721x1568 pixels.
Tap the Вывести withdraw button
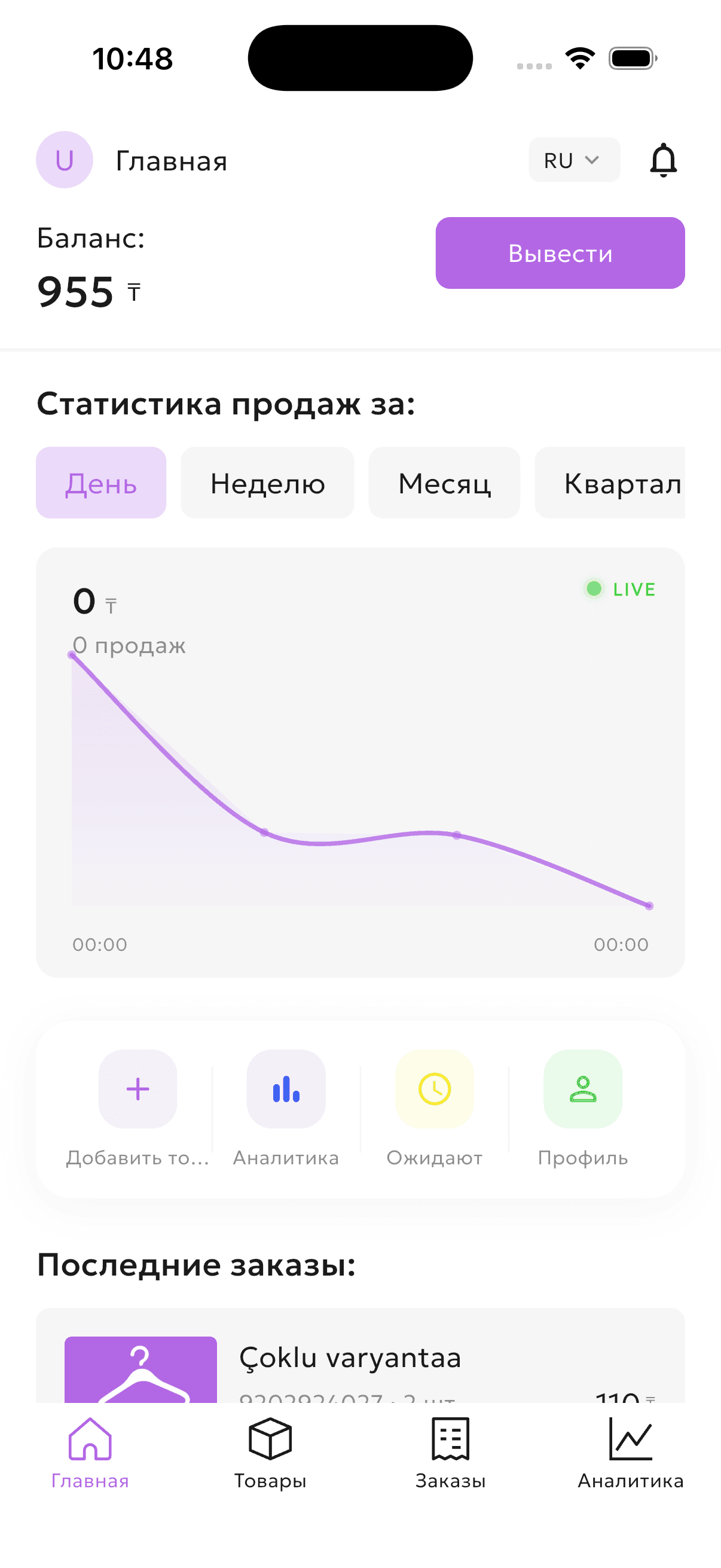pos(560,253)
